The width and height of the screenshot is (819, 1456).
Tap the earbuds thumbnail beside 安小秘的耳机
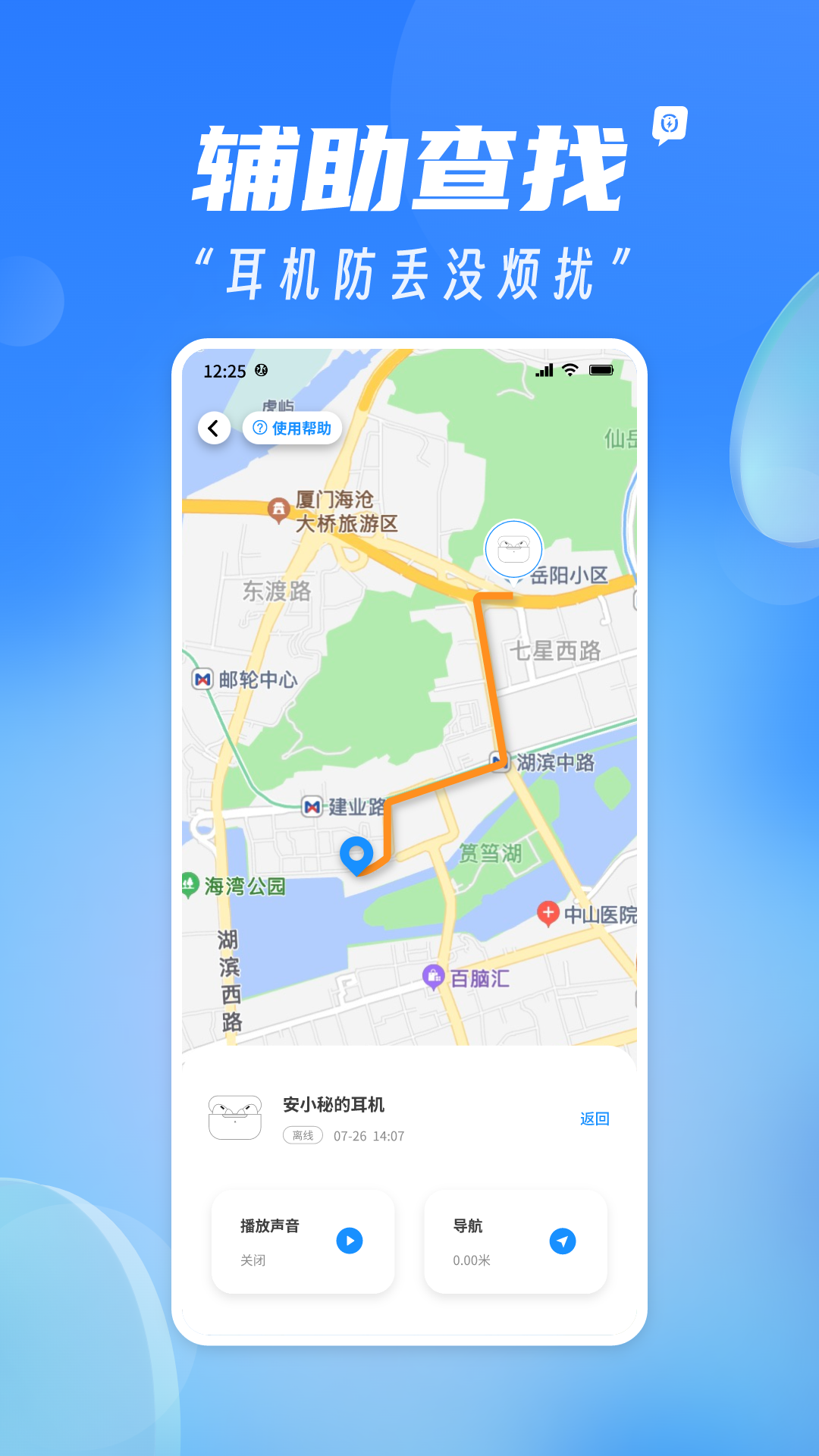pos(235,1115)
